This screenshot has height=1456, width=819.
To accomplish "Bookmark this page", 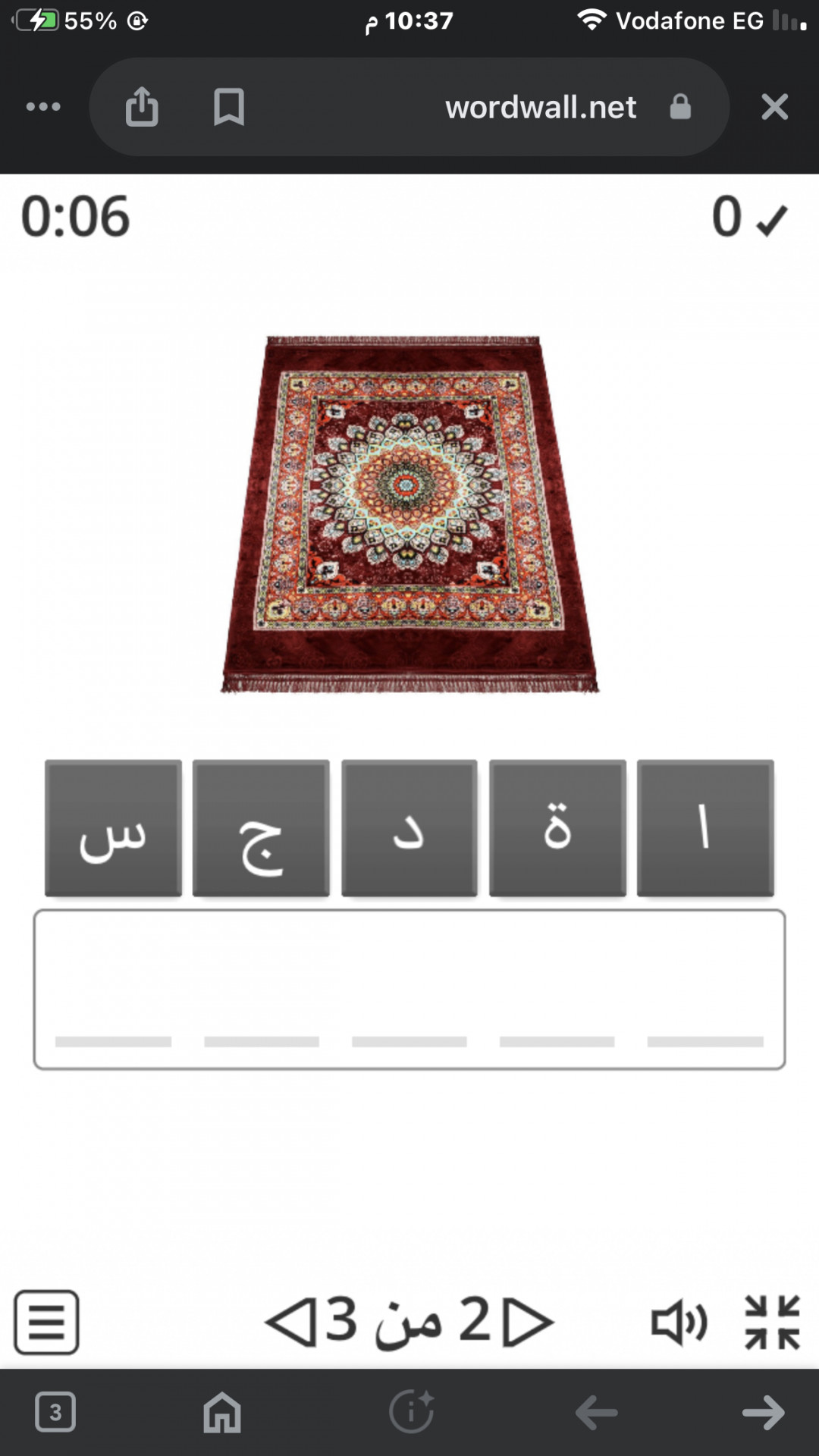I will point(228,107).
